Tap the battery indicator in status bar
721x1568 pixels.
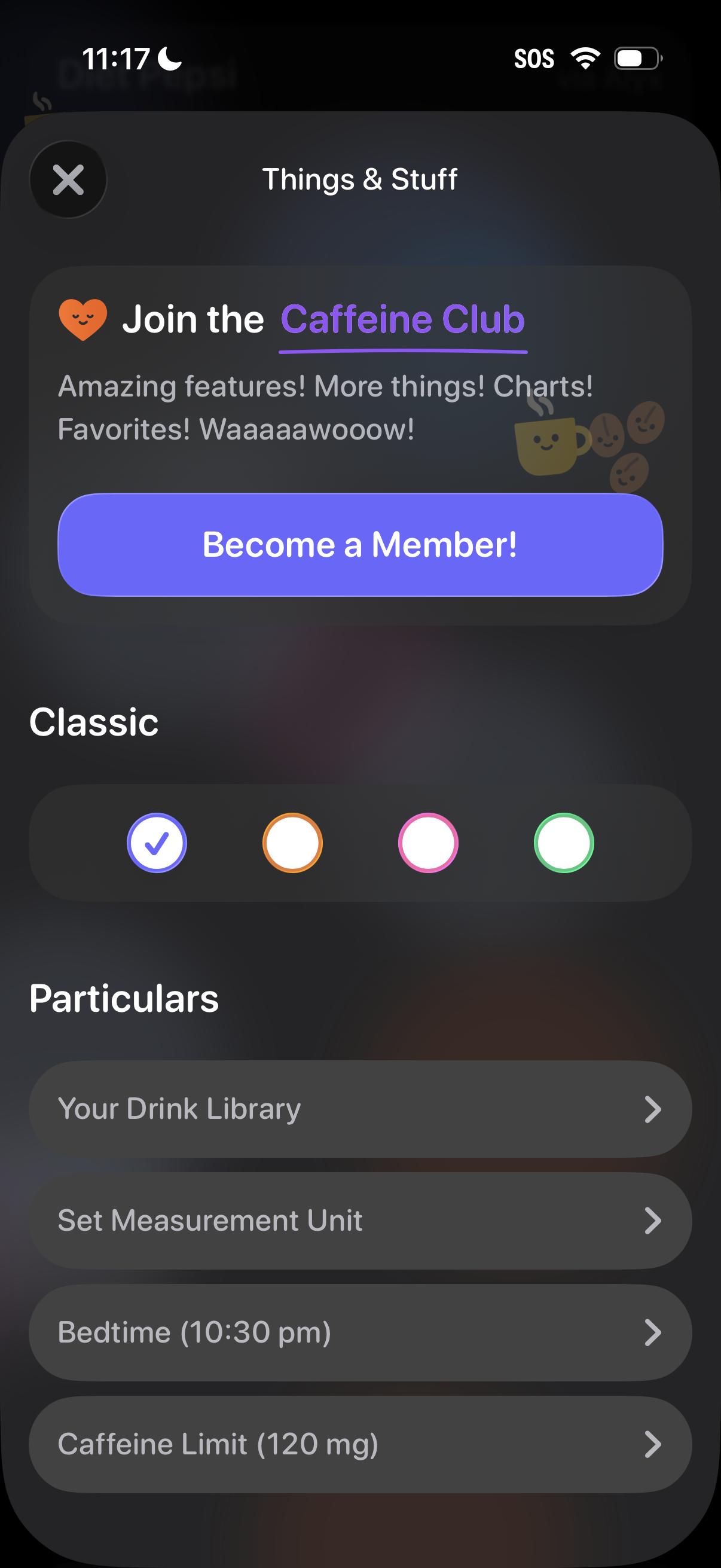(x=636, y=57)
